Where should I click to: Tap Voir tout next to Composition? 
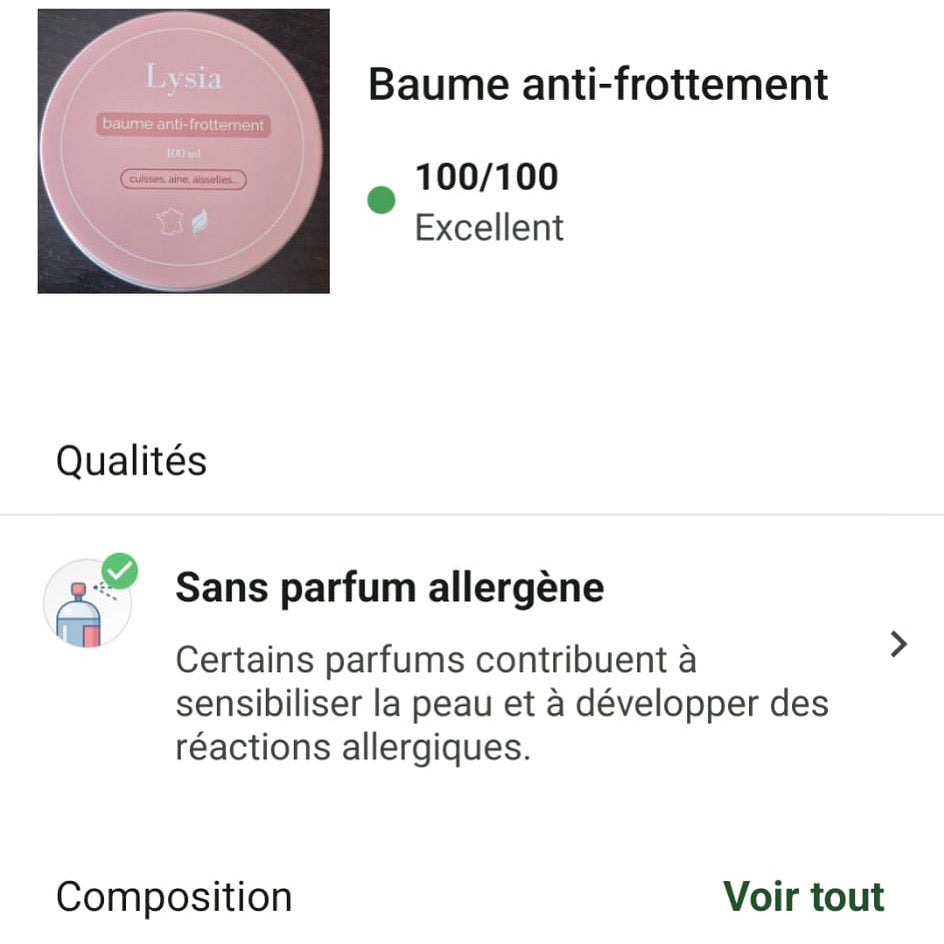[803, 896]
